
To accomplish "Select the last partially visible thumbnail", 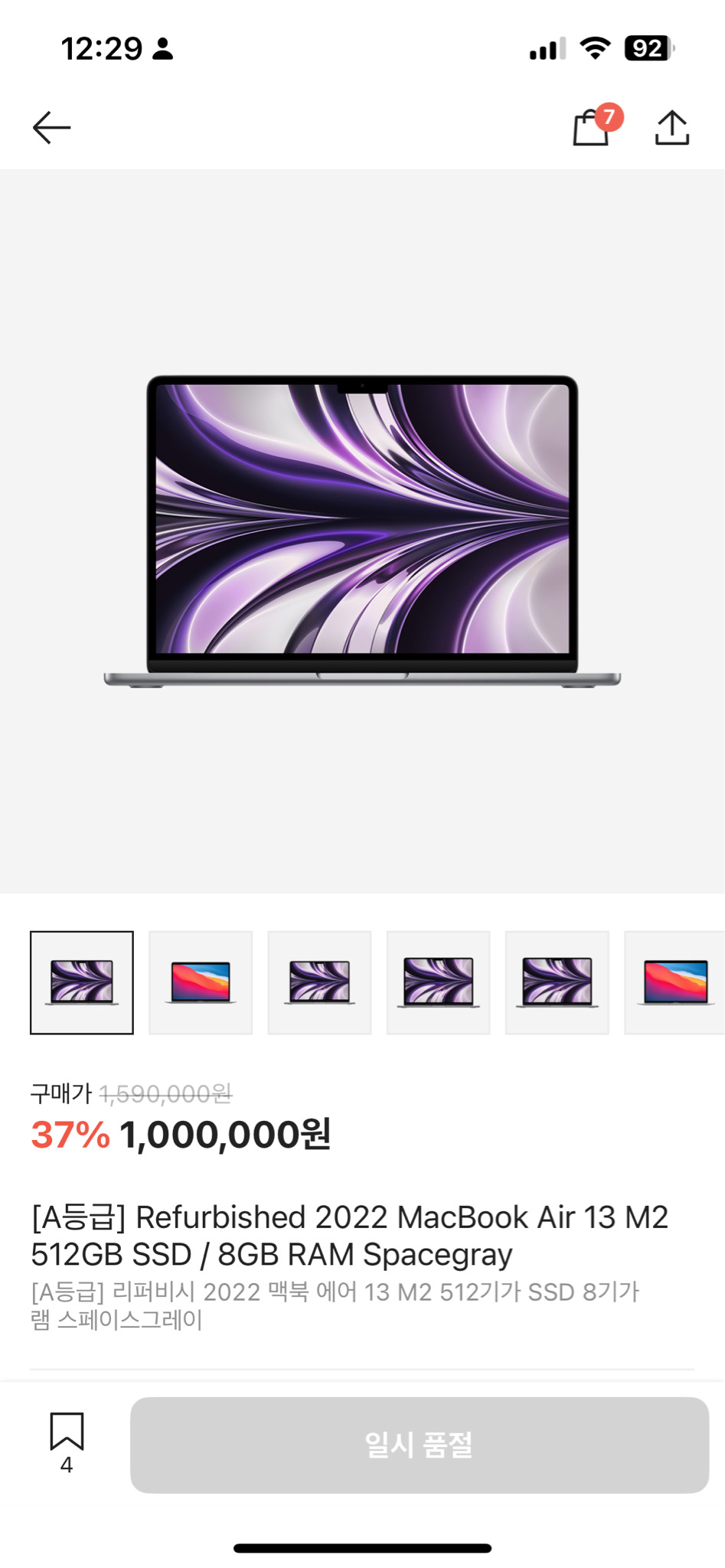I will (677, 982).
